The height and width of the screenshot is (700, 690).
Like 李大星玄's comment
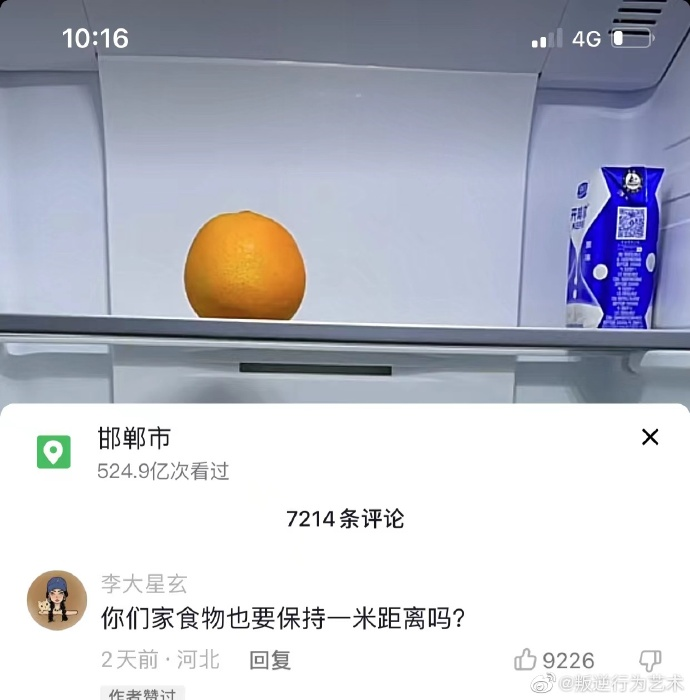pos(526,660)
